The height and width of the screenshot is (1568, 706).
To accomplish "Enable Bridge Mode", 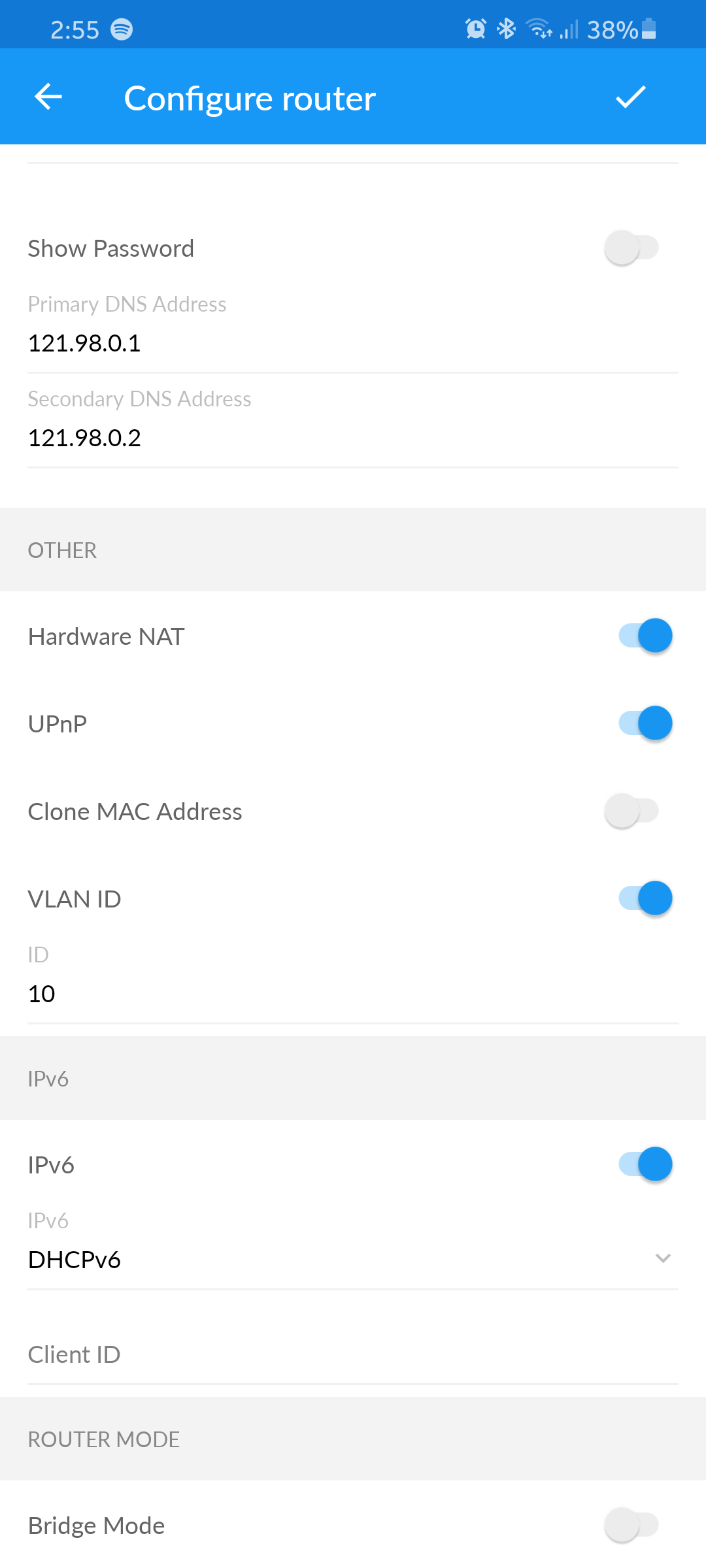I will coord(631,1526).
